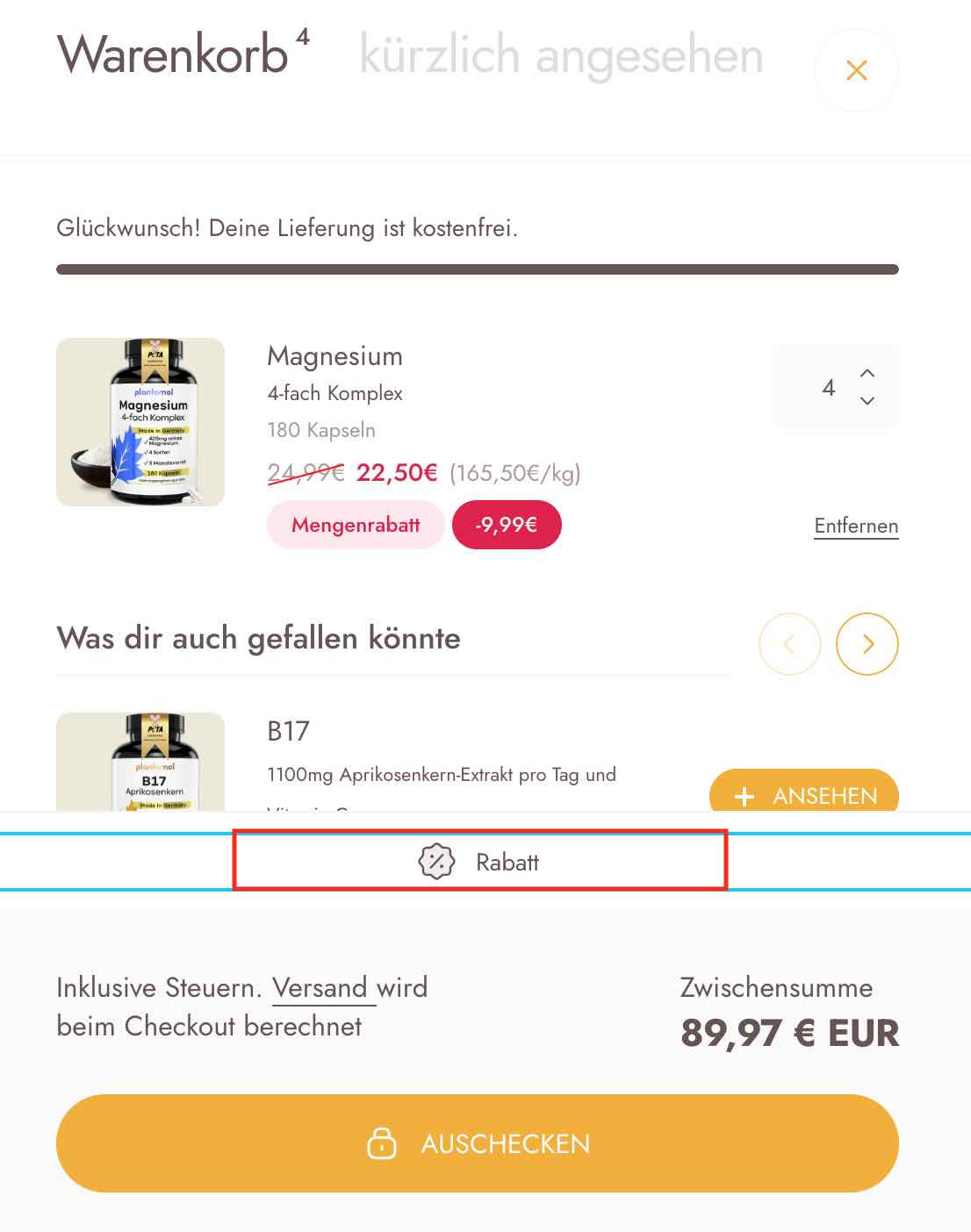Image resolution: width=971 pixels, height=1232 pixels.
Task: Decrease the Magnesium quantity with the down arrow
Action: (867, 402)
